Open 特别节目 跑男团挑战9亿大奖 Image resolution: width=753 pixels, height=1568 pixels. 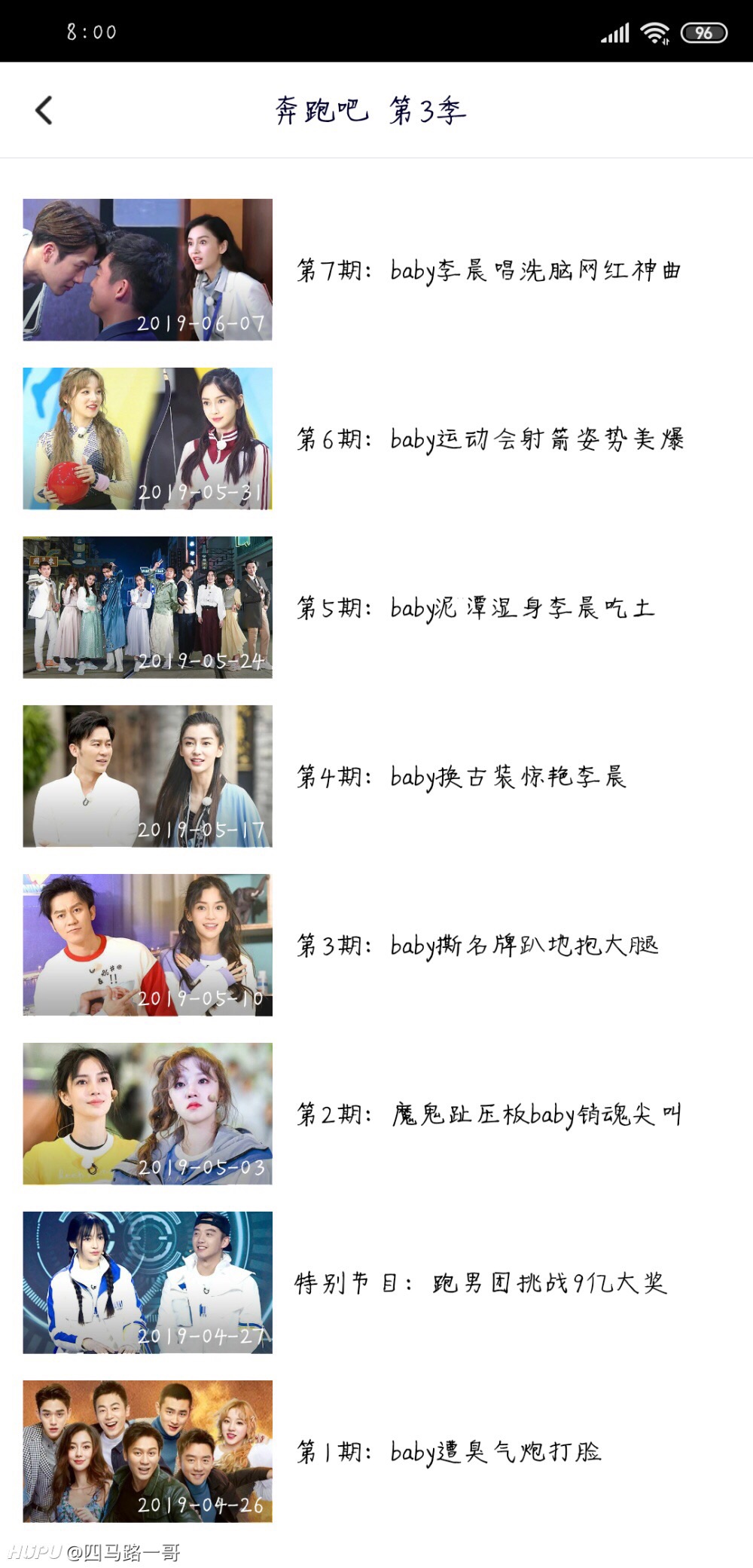pos(376,1282)
